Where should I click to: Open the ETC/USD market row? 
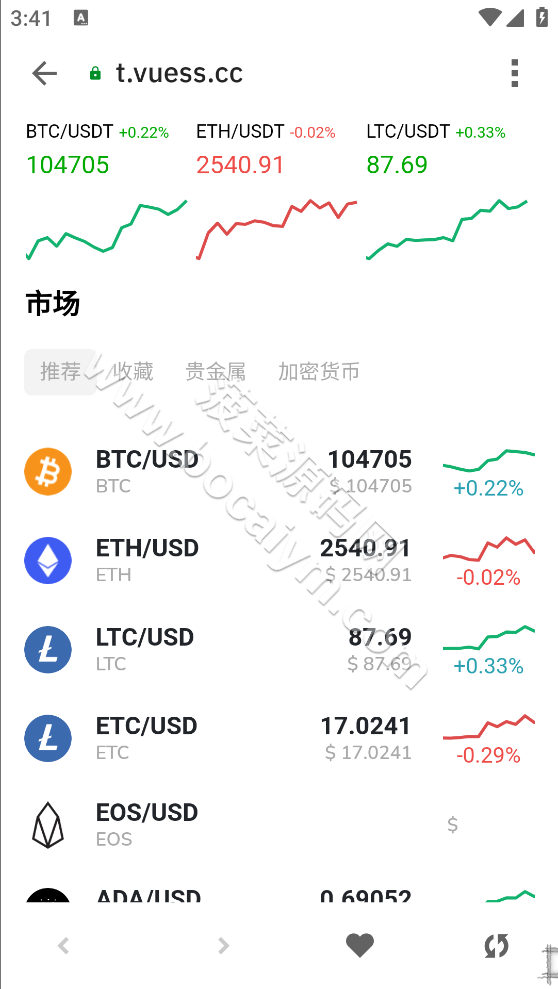279,739
